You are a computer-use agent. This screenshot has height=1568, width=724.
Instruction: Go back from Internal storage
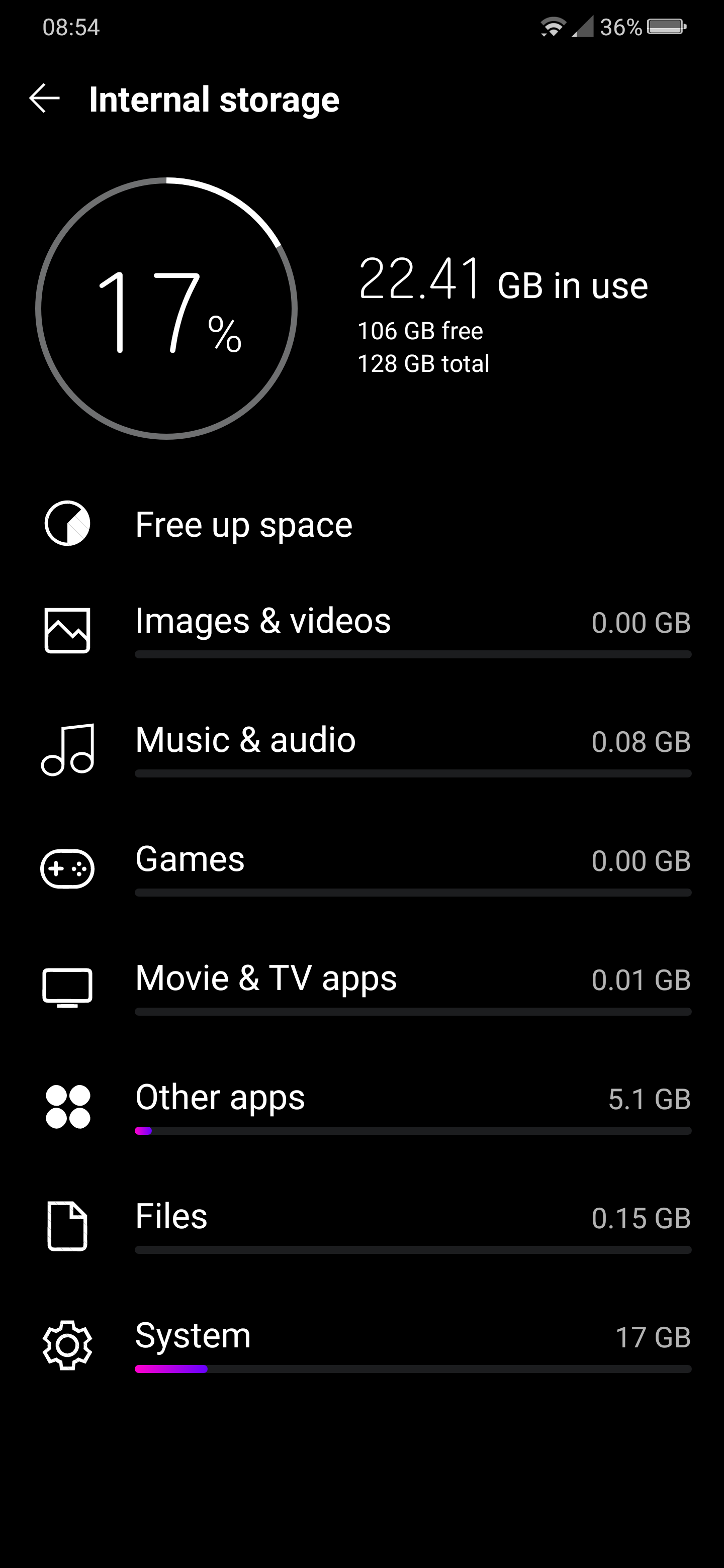point(44,99)
